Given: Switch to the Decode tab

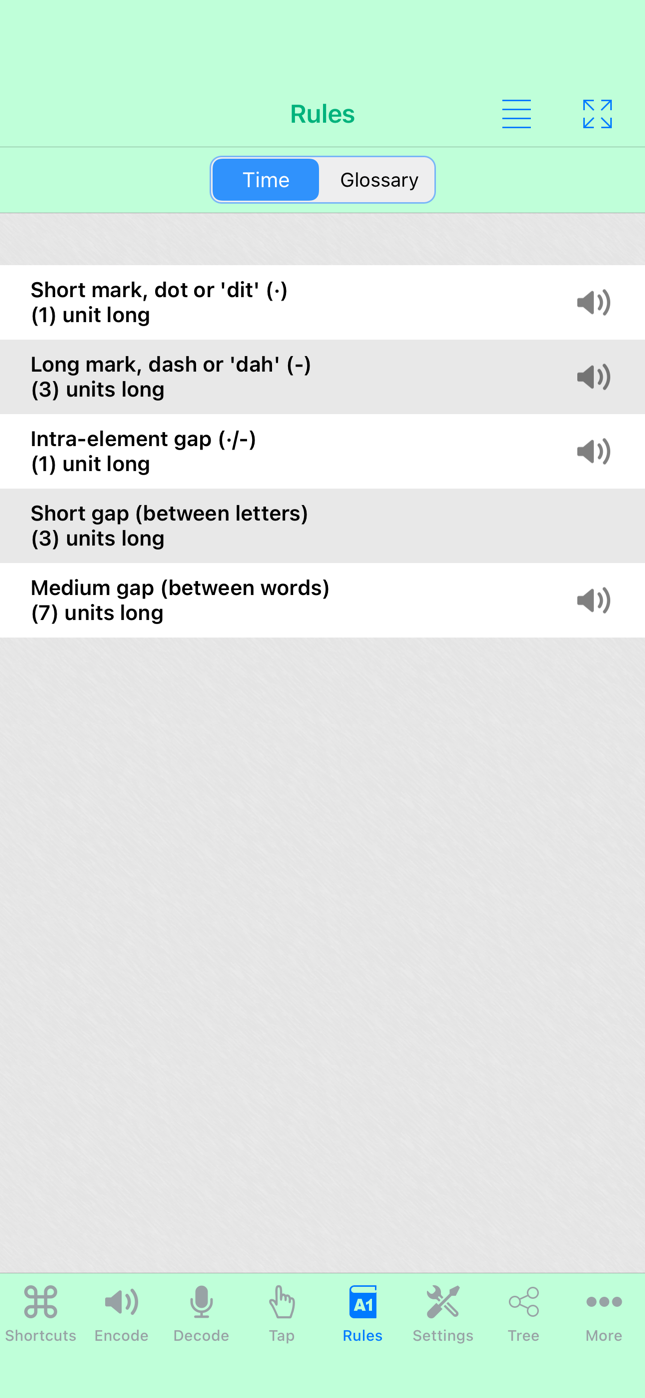Looking at the screenshot, I should 201,1314.
